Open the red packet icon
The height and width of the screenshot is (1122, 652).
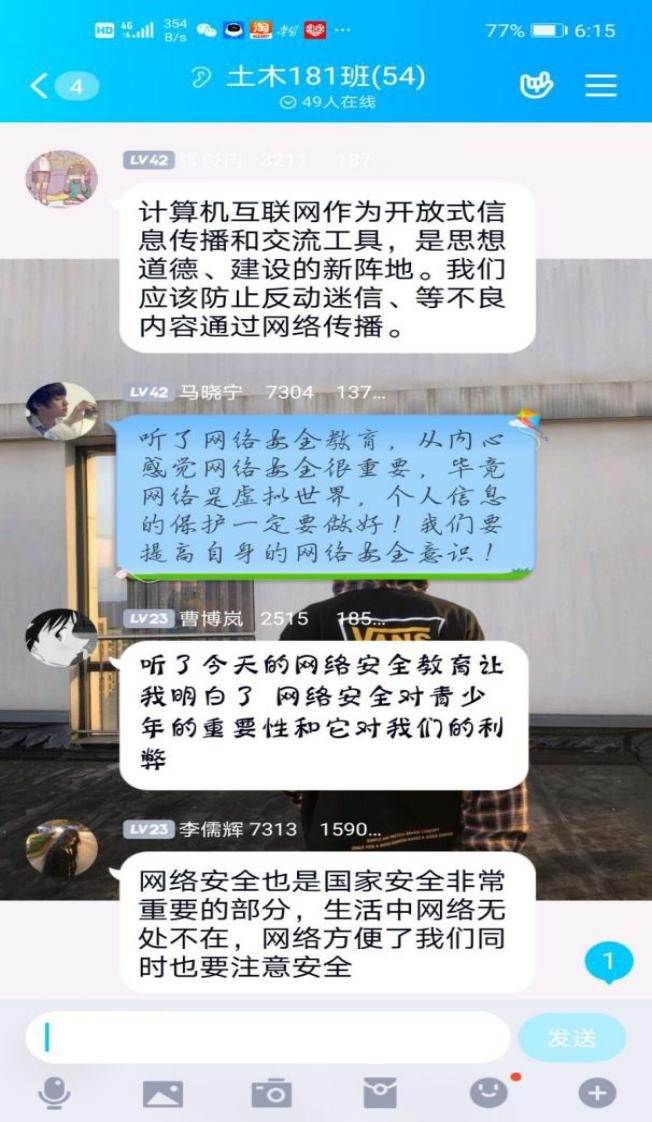pyautogui.click(x=379, y=1093)
